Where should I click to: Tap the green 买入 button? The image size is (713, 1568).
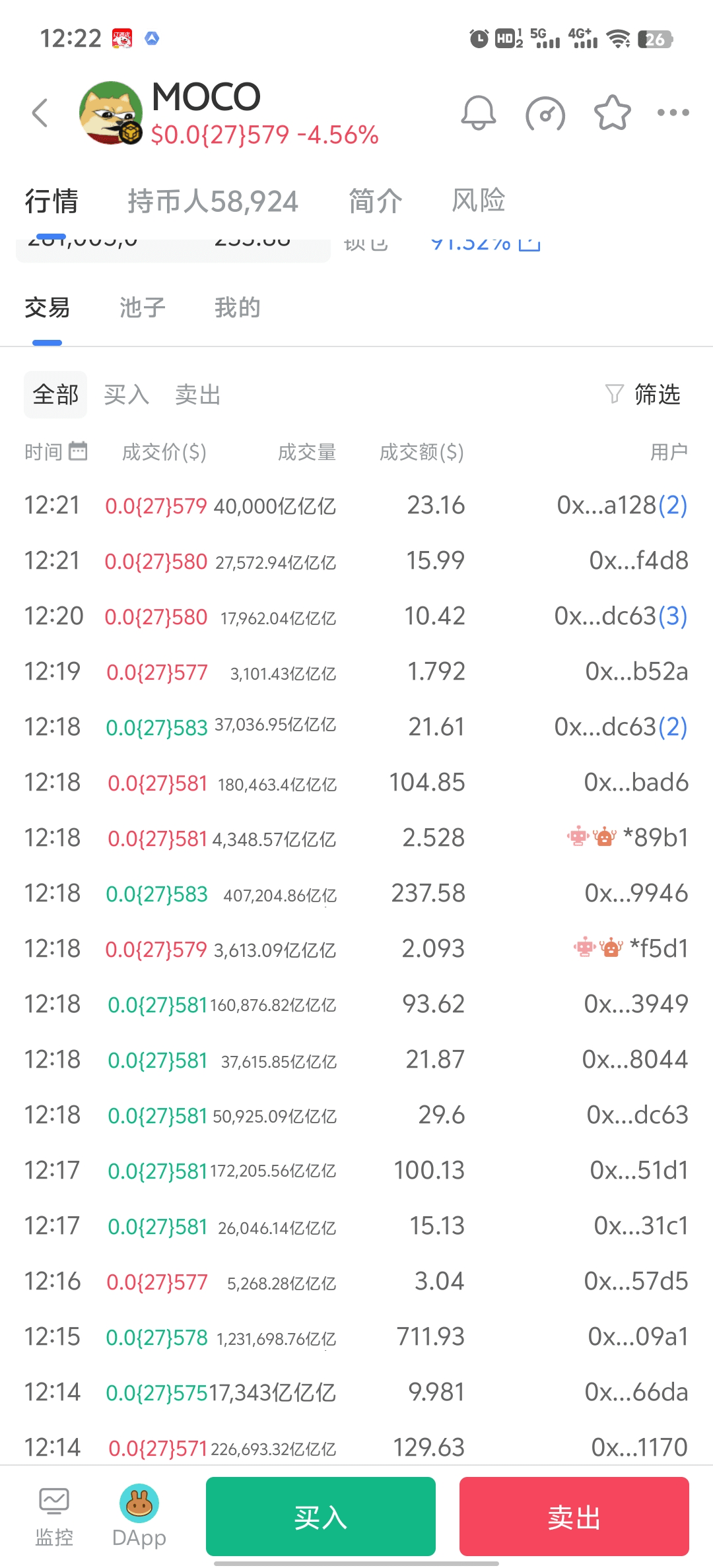321,1517
